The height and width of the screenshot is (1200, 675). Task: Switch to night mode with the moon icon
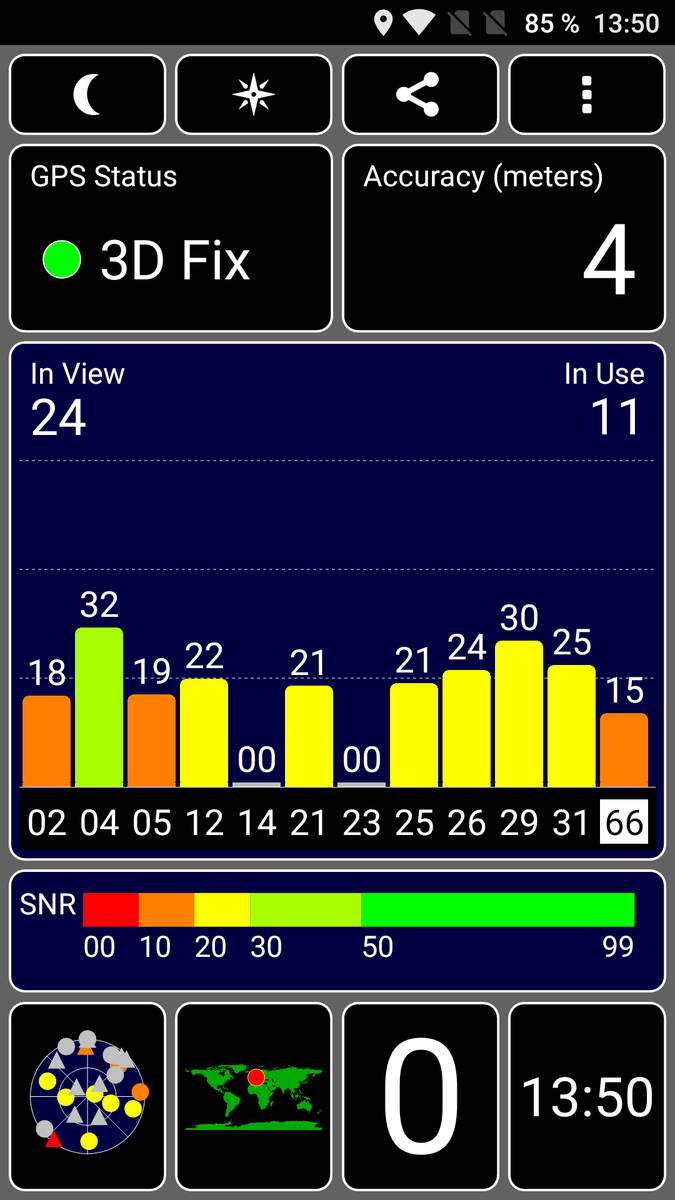click(x=88, y=95)
